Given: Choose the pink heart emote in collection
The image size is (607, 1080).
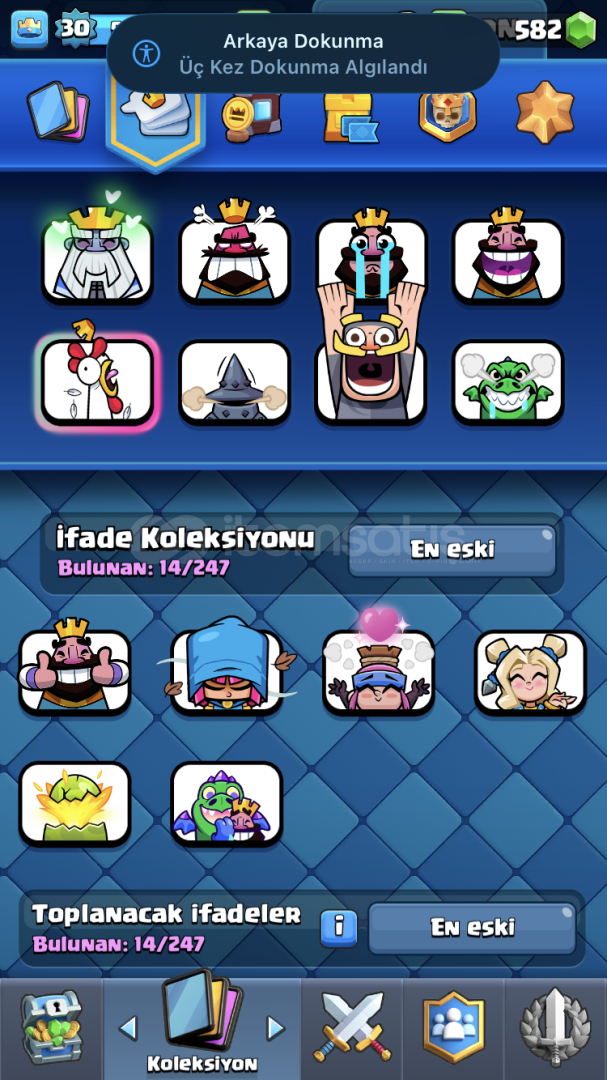Looking at the screenshot, I should [378, 672].
